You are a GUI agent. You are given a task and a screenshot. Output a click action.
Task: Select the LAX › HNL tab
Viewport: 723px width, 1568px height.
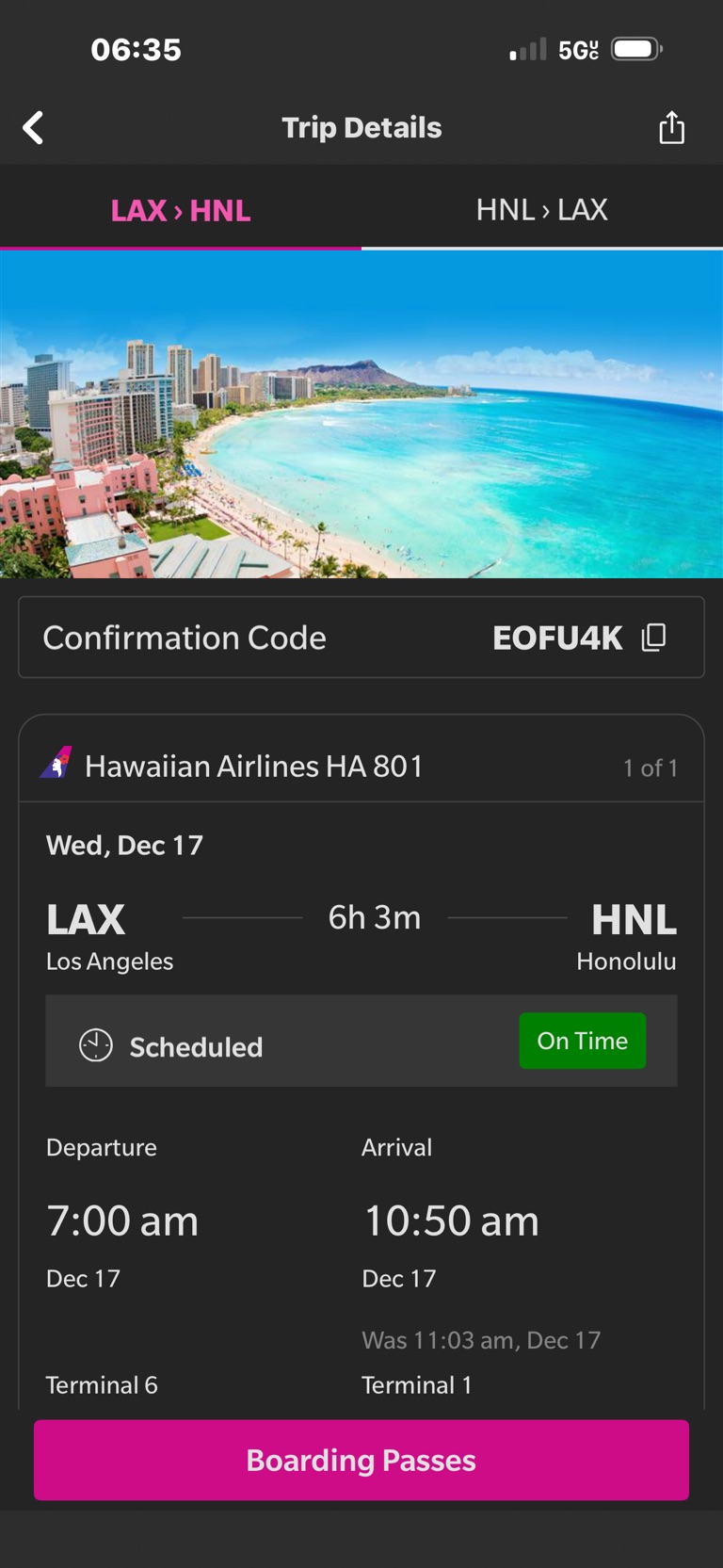181,210
